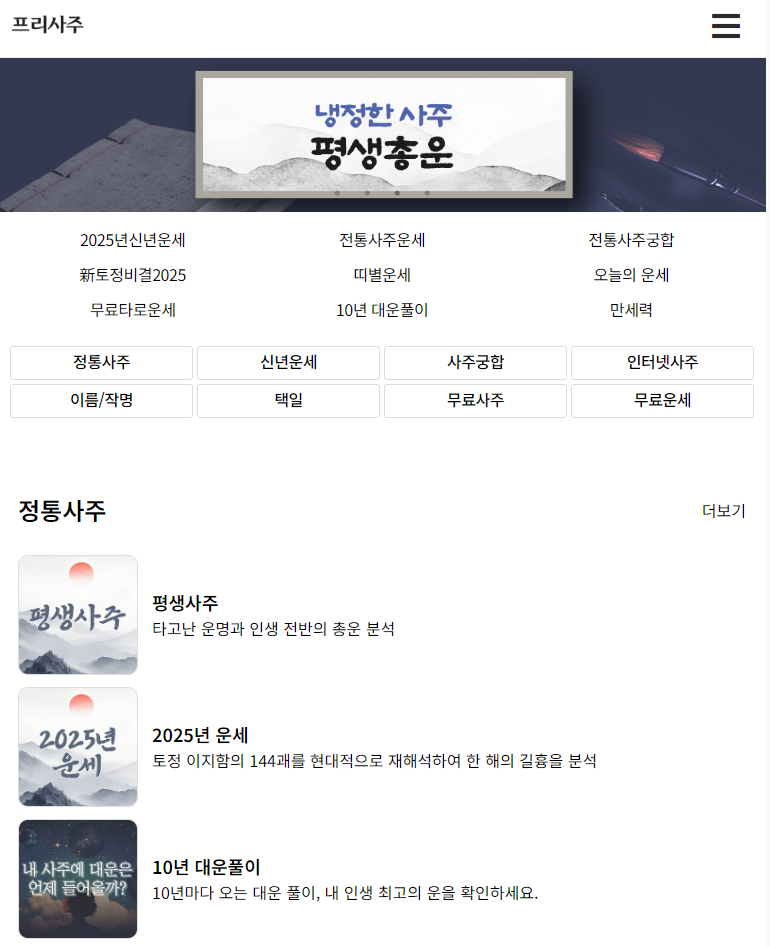770x946 pixels.
Task: Select the 무료운세 category button
Action: tap(662, 400)
